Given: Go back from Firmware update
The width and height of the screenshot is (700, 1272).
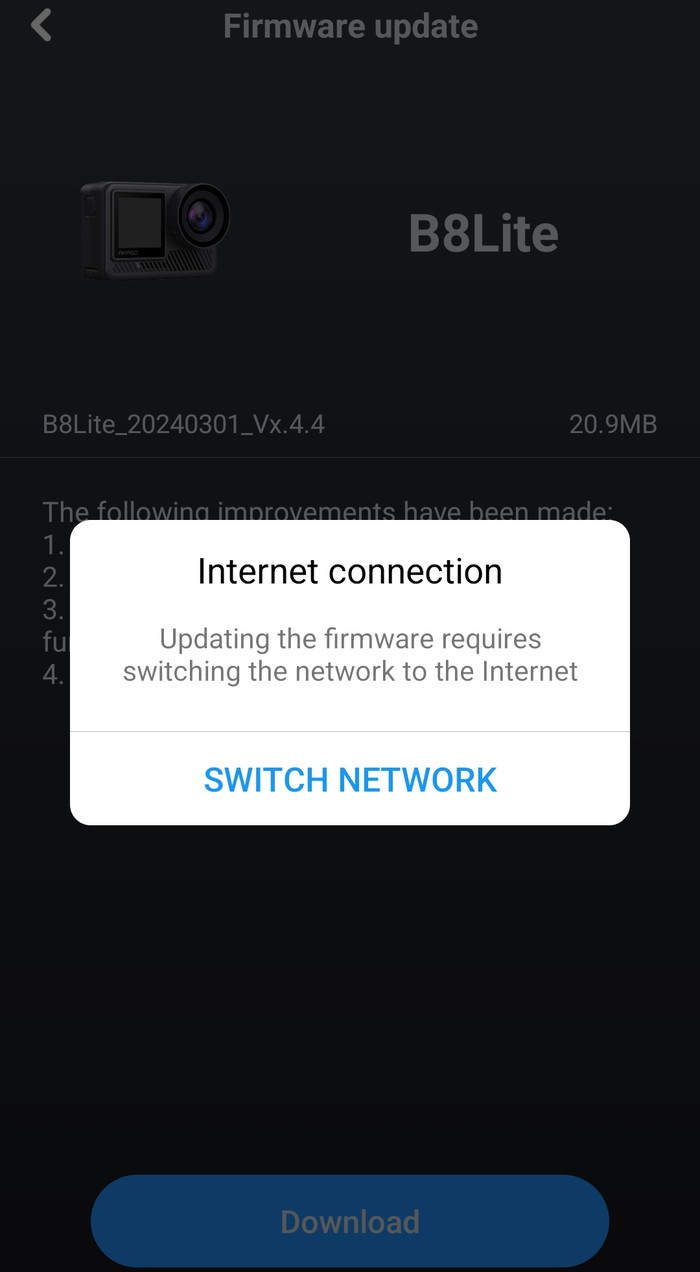Looking at the screenshot, I should pyautogui.click(x=41, y=26).
